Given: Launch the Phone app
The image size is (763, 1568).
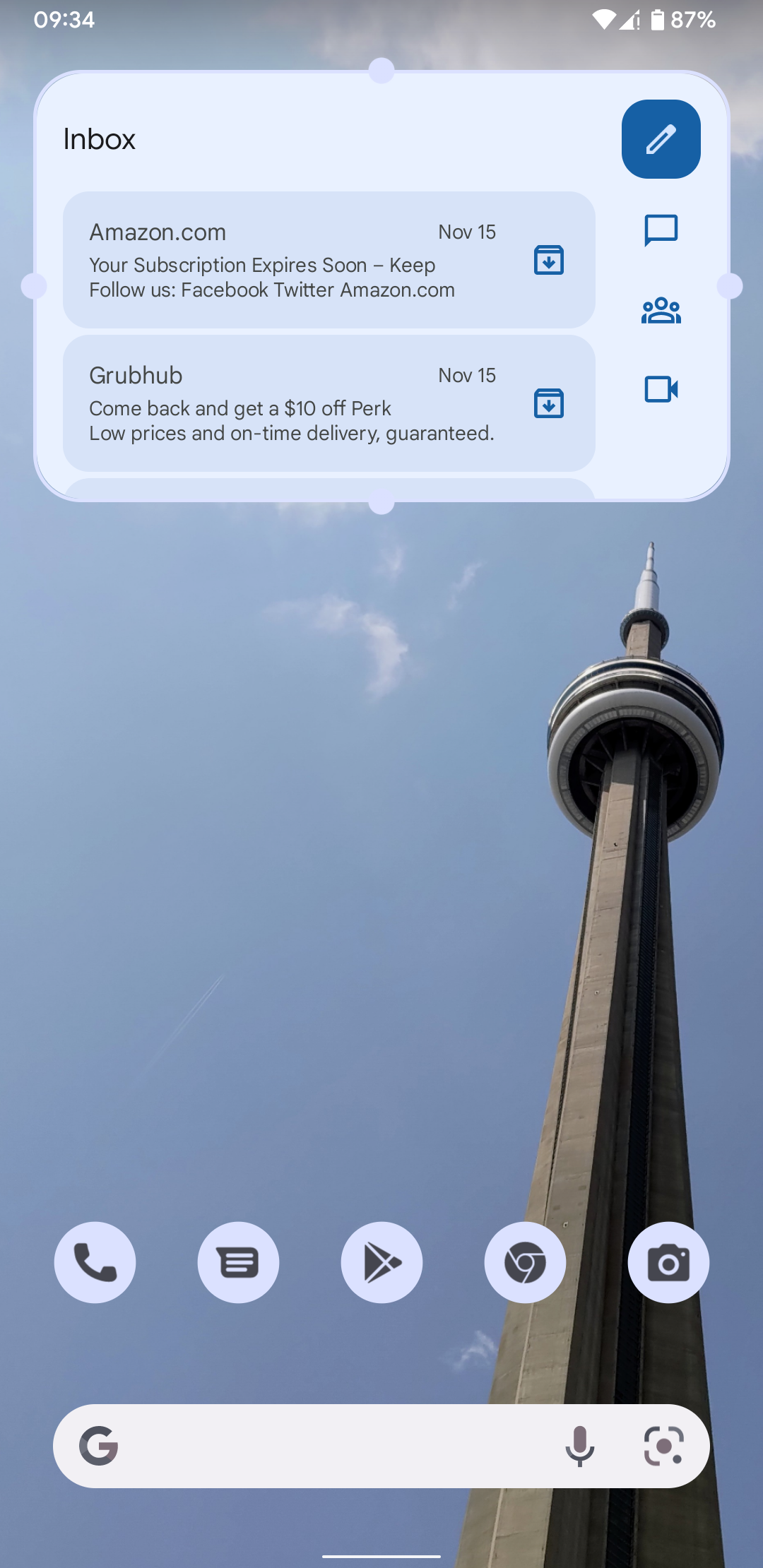Looking at the screenshot, I should coord(95,1262).
